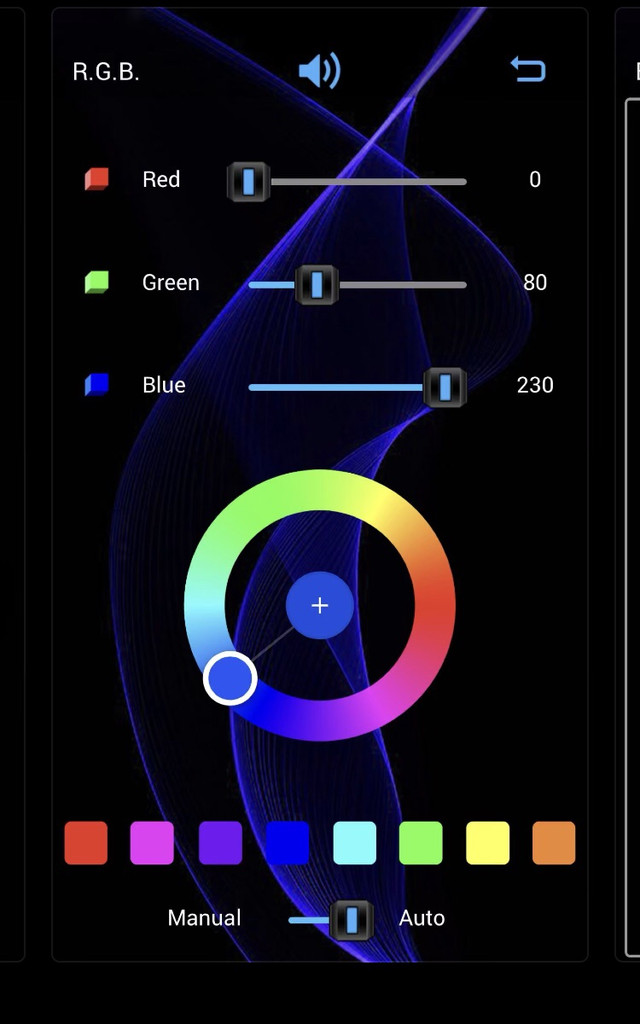Screen dimensions: 640x1024
Task: Select the green color swatch
Action: 421,843
